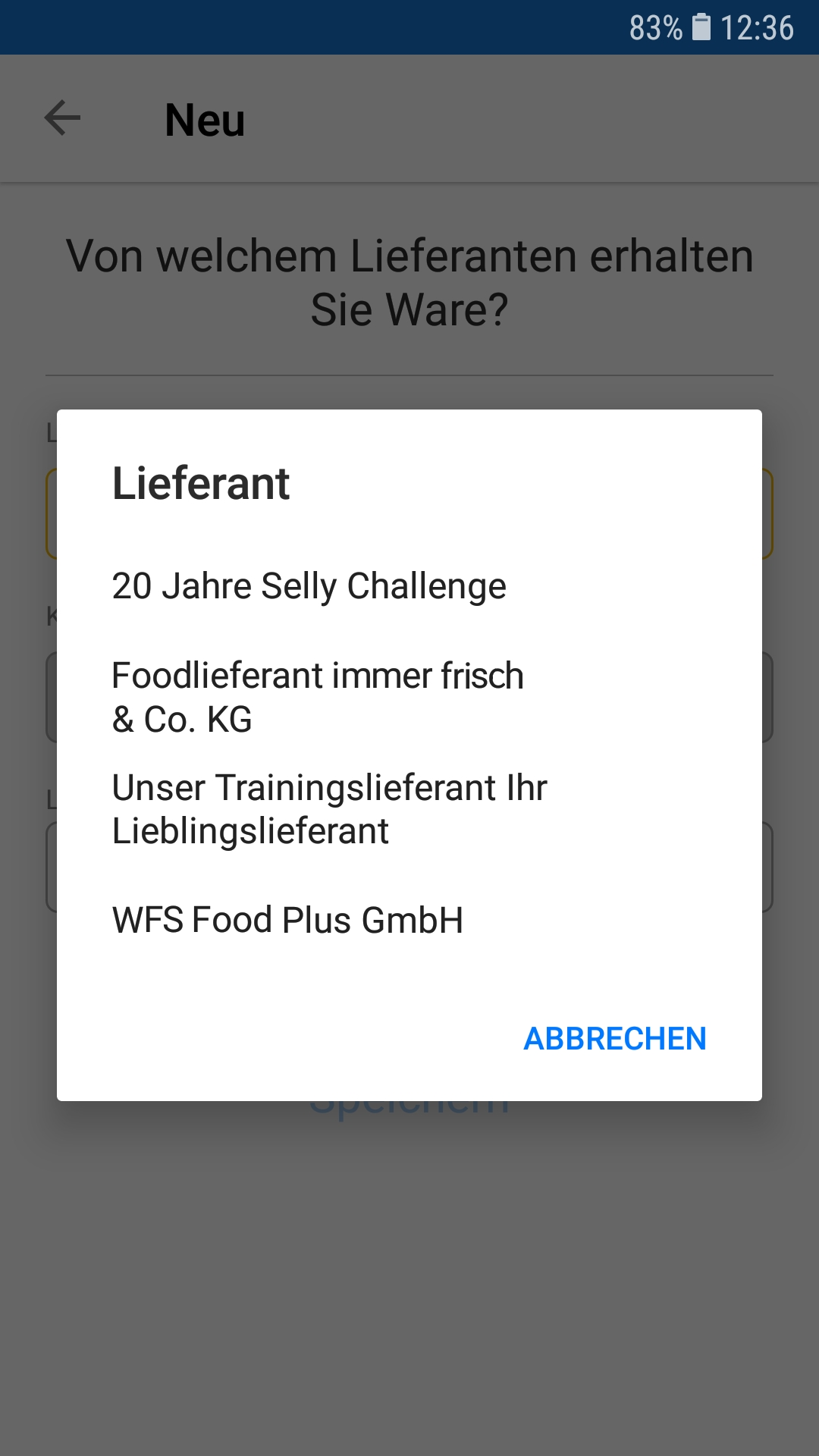
Task: Dismiss dialog with Abbrechen
Action: pyautogui.click(x=615, y=1039)
